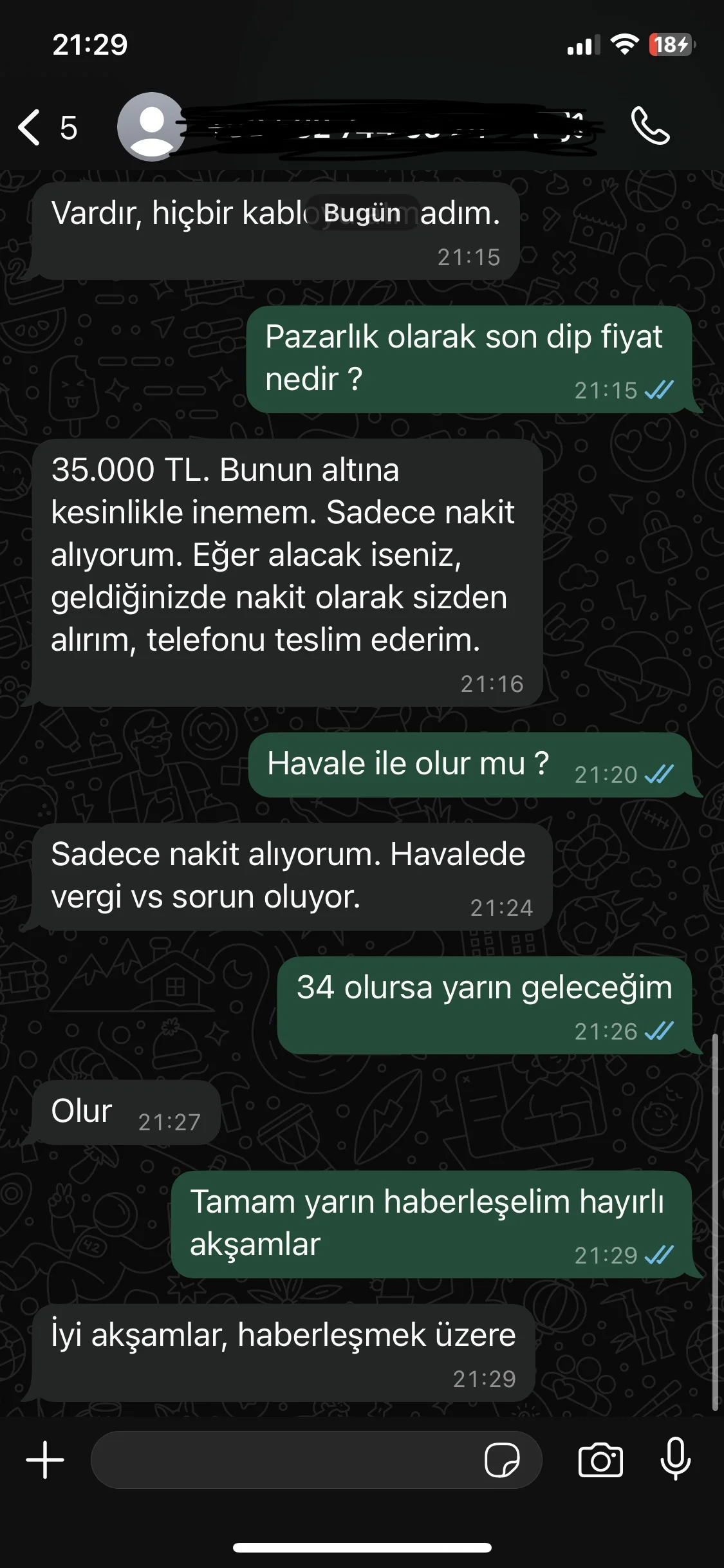
Task: Open the contact's profile avatar
Action: point(151,127)
